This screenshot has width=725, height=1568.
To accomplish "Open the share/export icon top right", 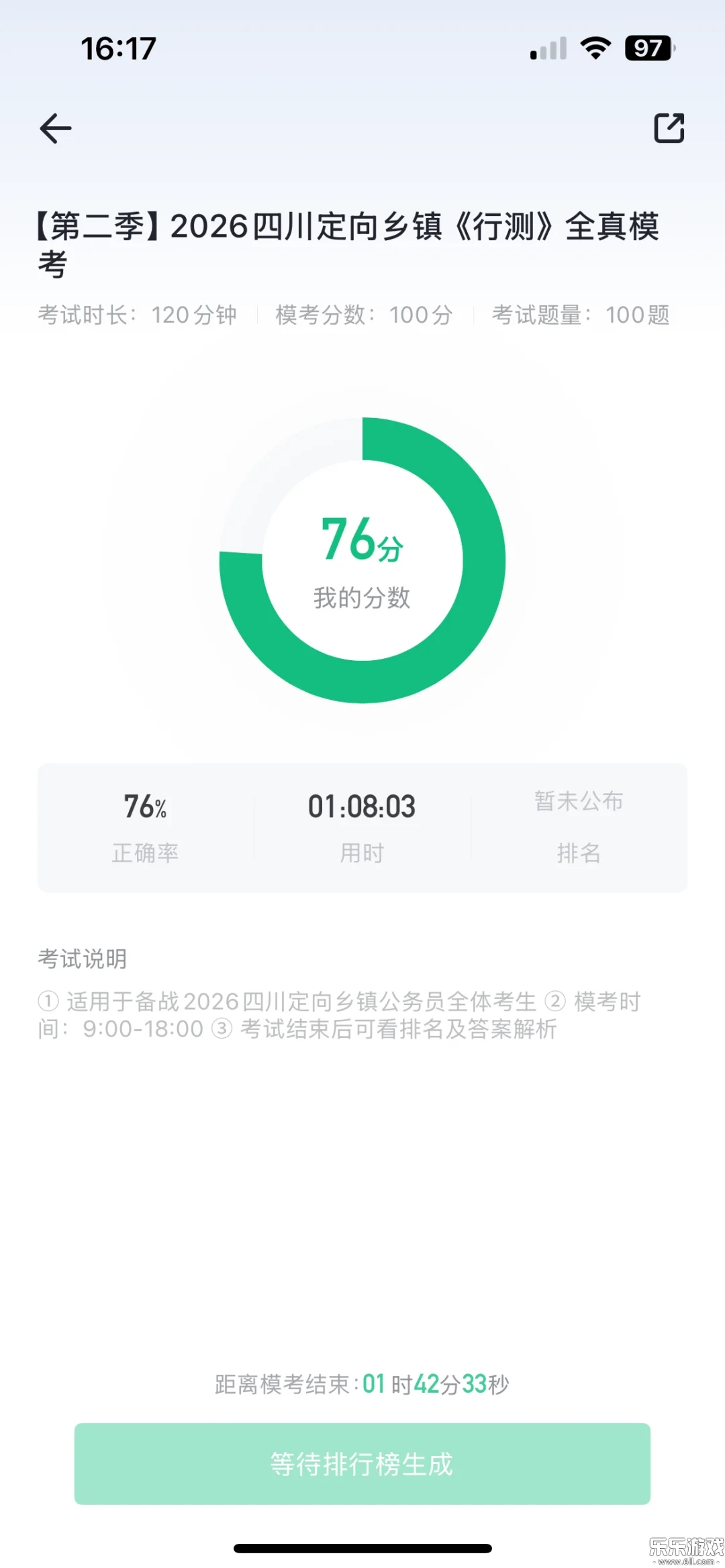I will click(x=669, y=128).
